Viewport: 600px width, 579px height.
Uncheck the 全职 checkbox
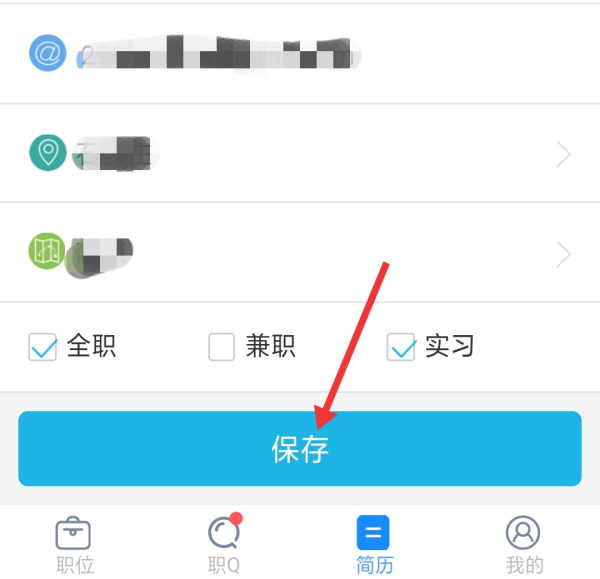pos(43,347)
